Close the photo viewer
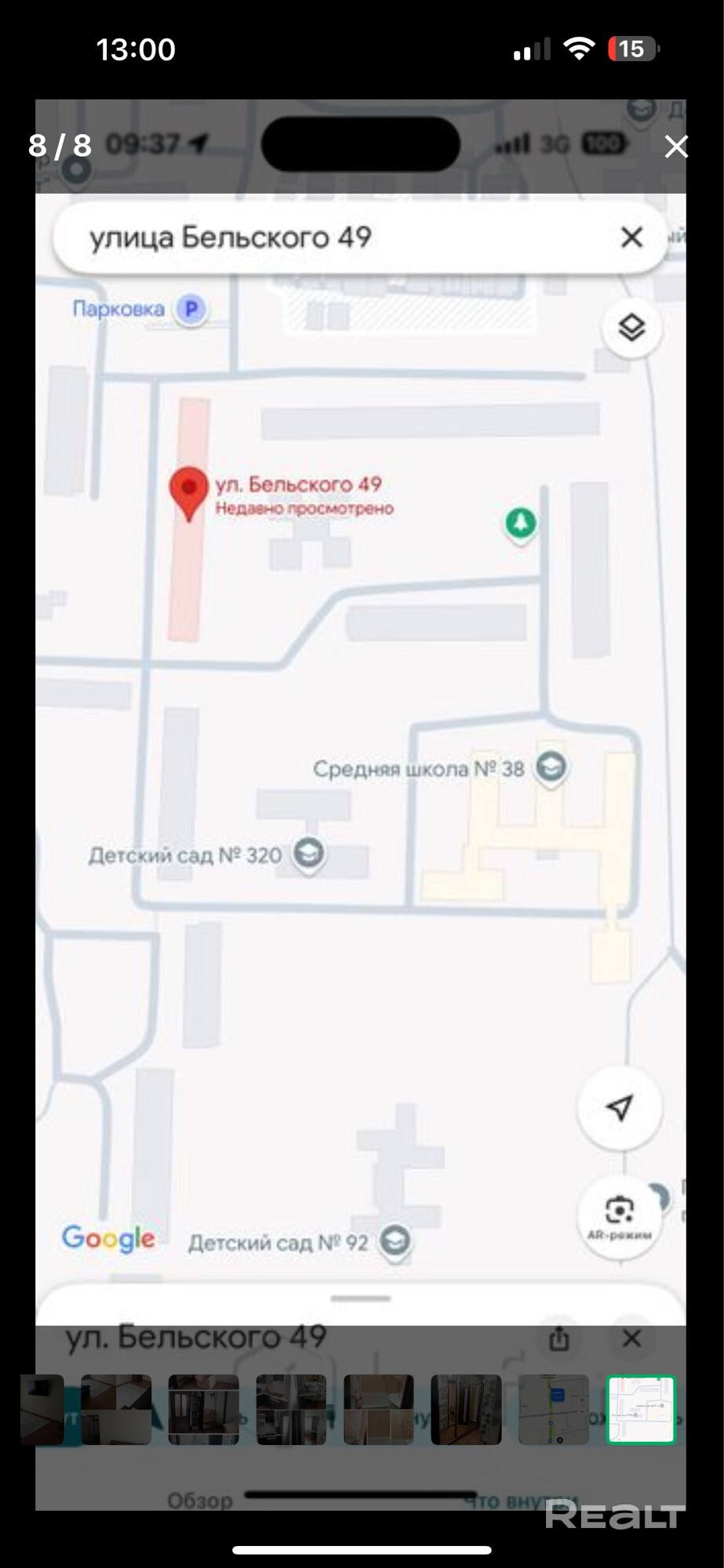Image resolution: width=724 pixels, height=1568 pixels. click(x=676, y=147)
